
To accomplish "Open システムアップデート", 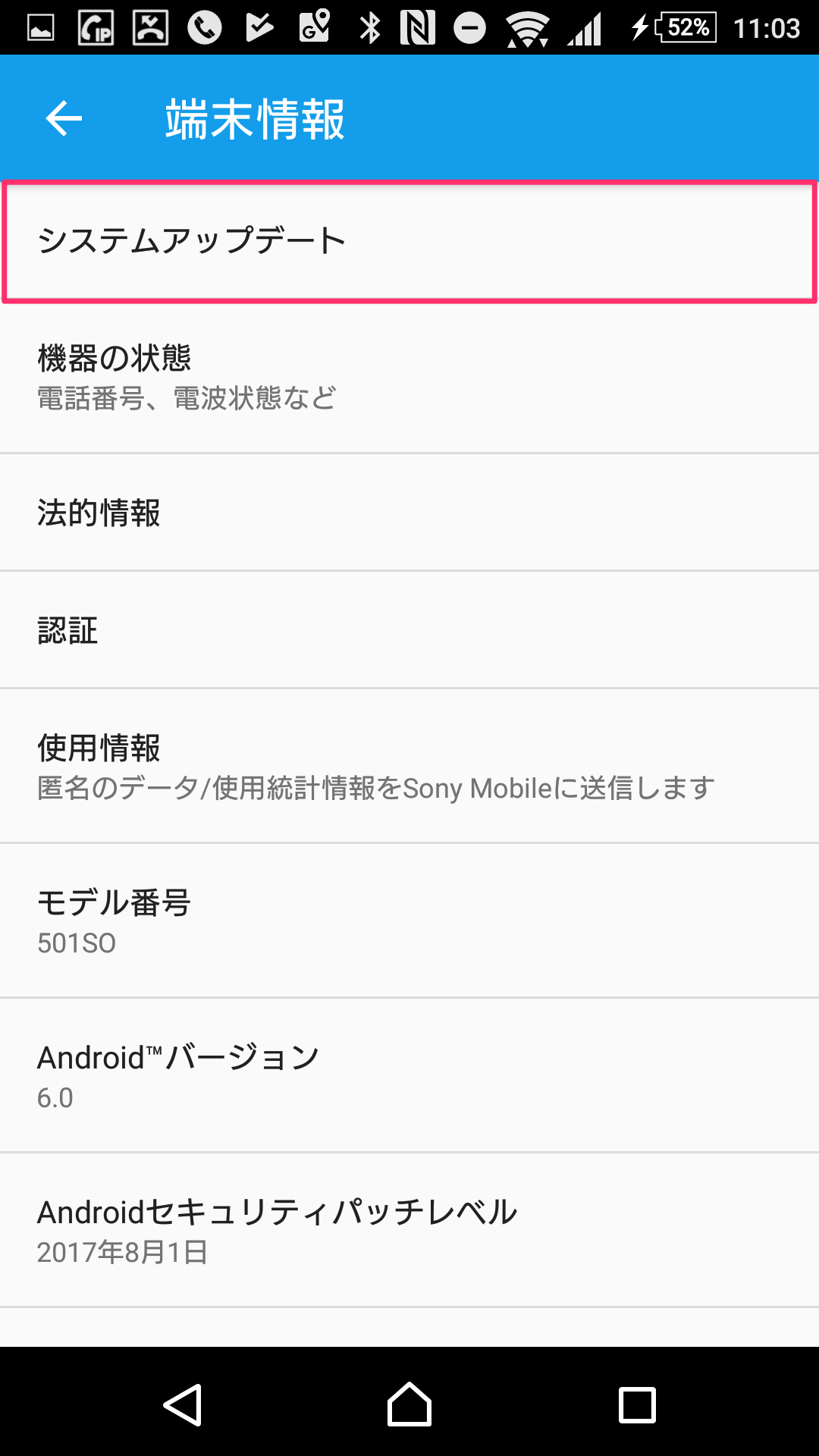I will coord(409,241).
